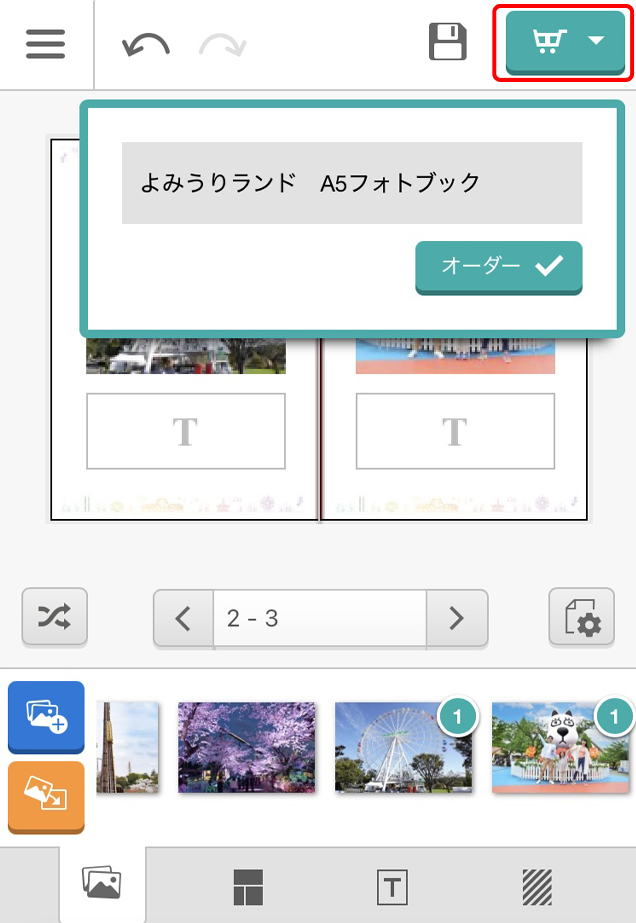The image size is (636, 923).
Task: Open the page settings gear
Action: coord(581,617)
